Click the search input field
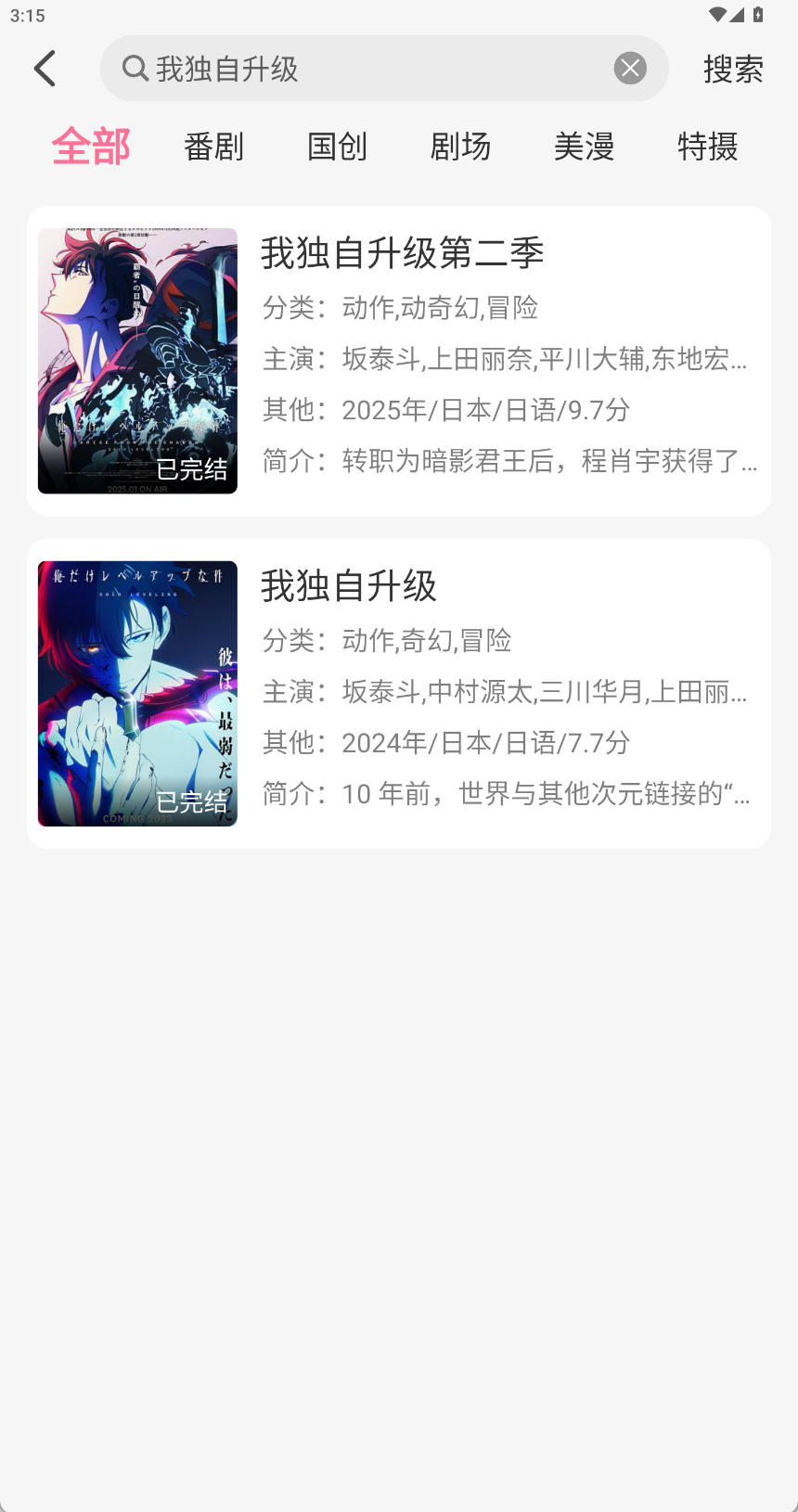 tap(371, 68)
